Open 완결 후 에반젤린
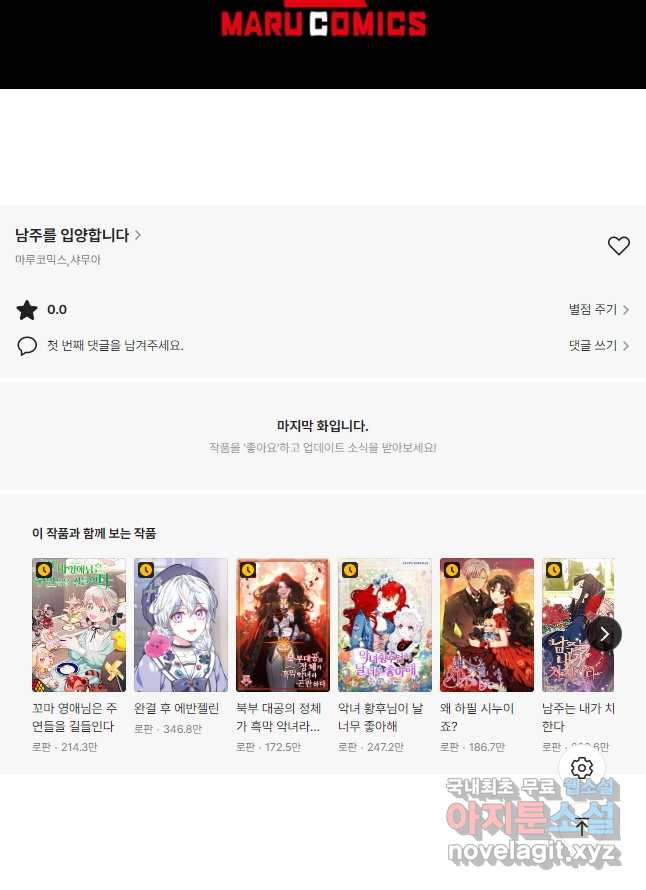Image resolution: width=646 pixels, height=890 pixels. [181, 626]
